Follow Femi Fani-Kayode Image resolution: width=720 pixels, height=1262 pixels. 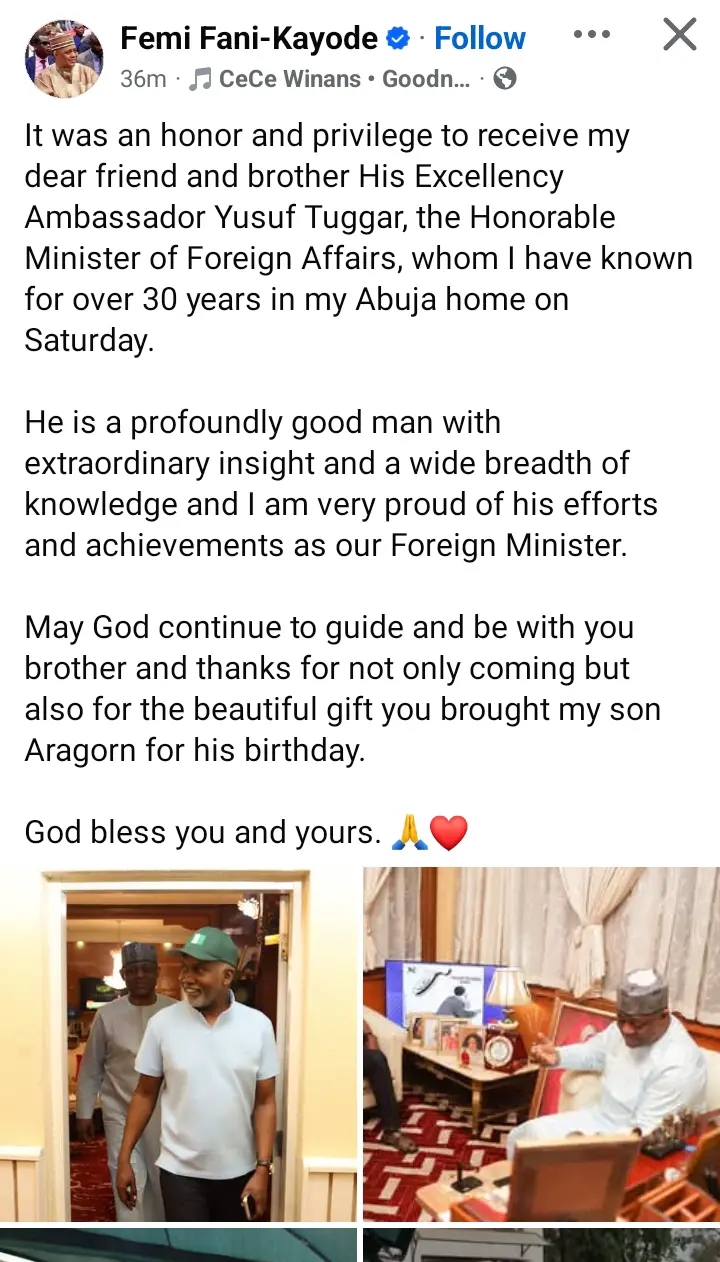pyautogui.click(x=479, y=39)
